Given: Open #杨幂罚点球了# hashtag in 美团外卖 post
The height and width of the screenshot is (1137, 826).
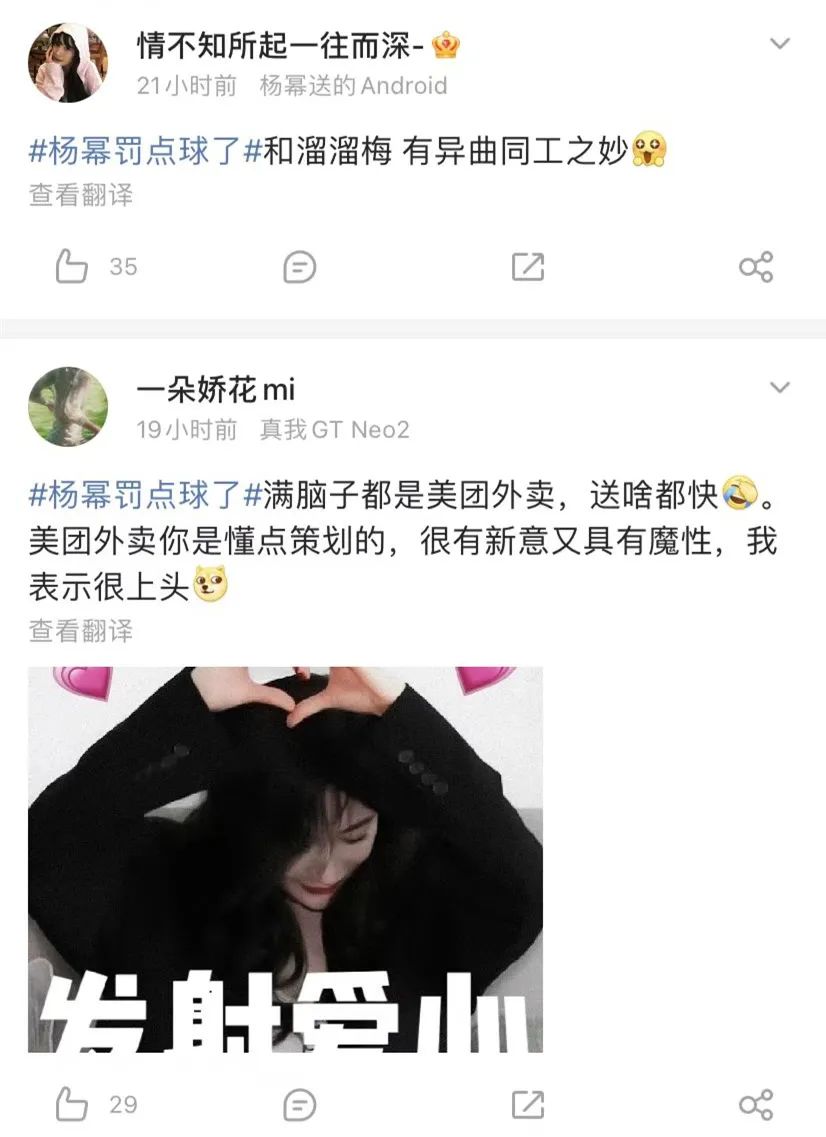Looking at the screenshot, I should (x=146, y=493).
